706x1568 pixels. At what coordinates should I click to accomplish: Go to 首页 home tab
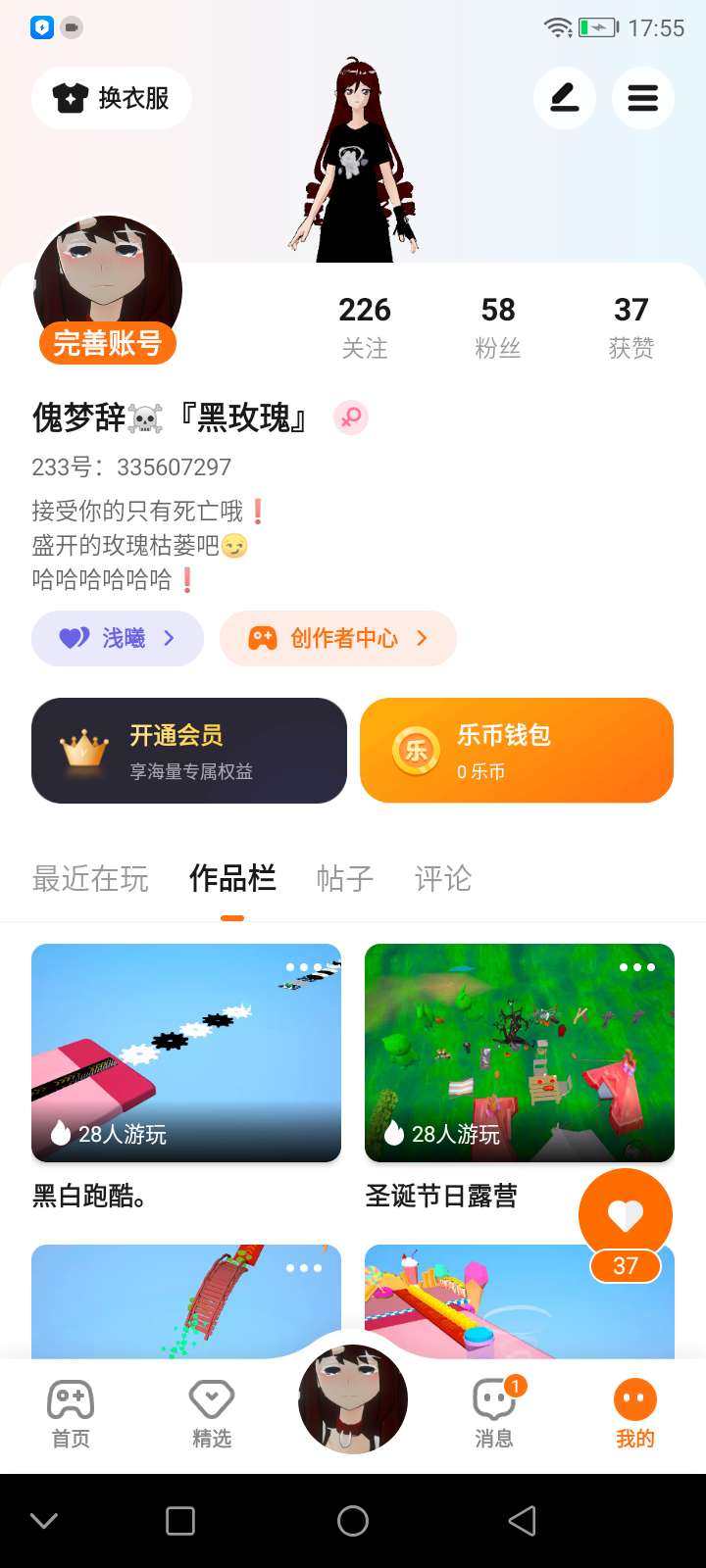71,1414
